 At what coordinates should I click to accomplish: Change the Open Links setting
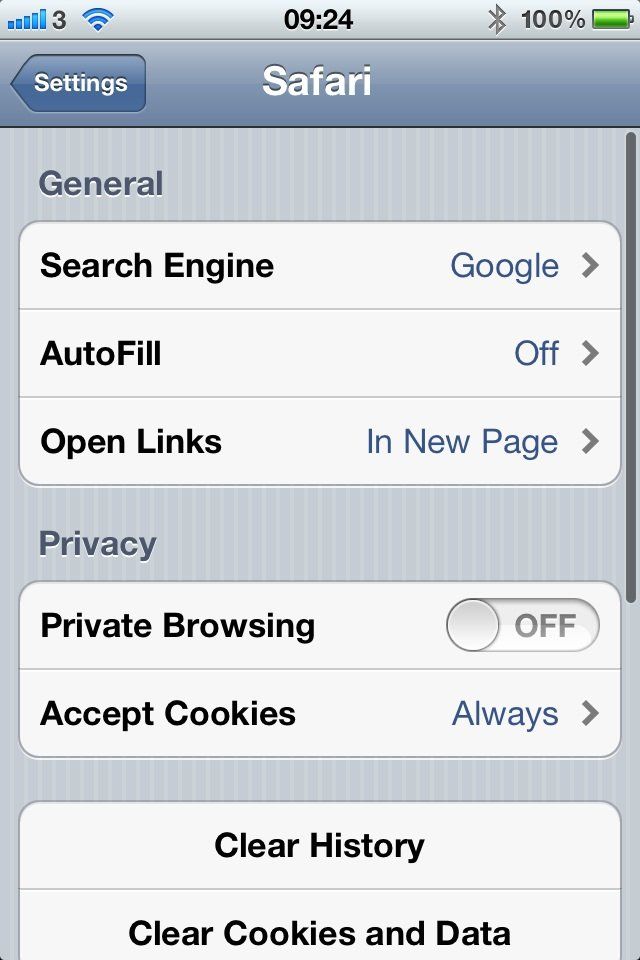coord(320,442)
